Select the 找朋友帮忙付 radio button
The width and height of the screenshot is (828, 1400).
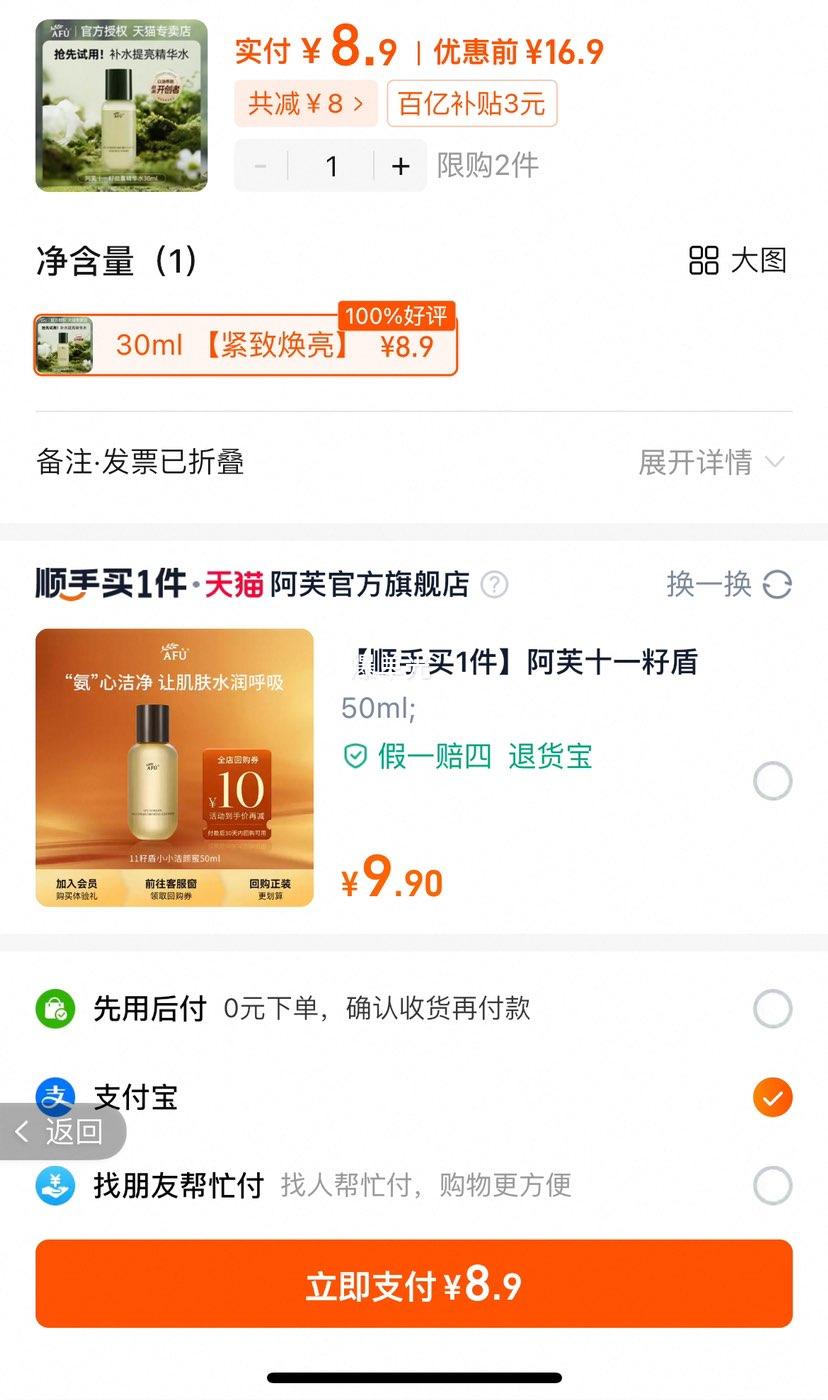[x=772, y=1186]
